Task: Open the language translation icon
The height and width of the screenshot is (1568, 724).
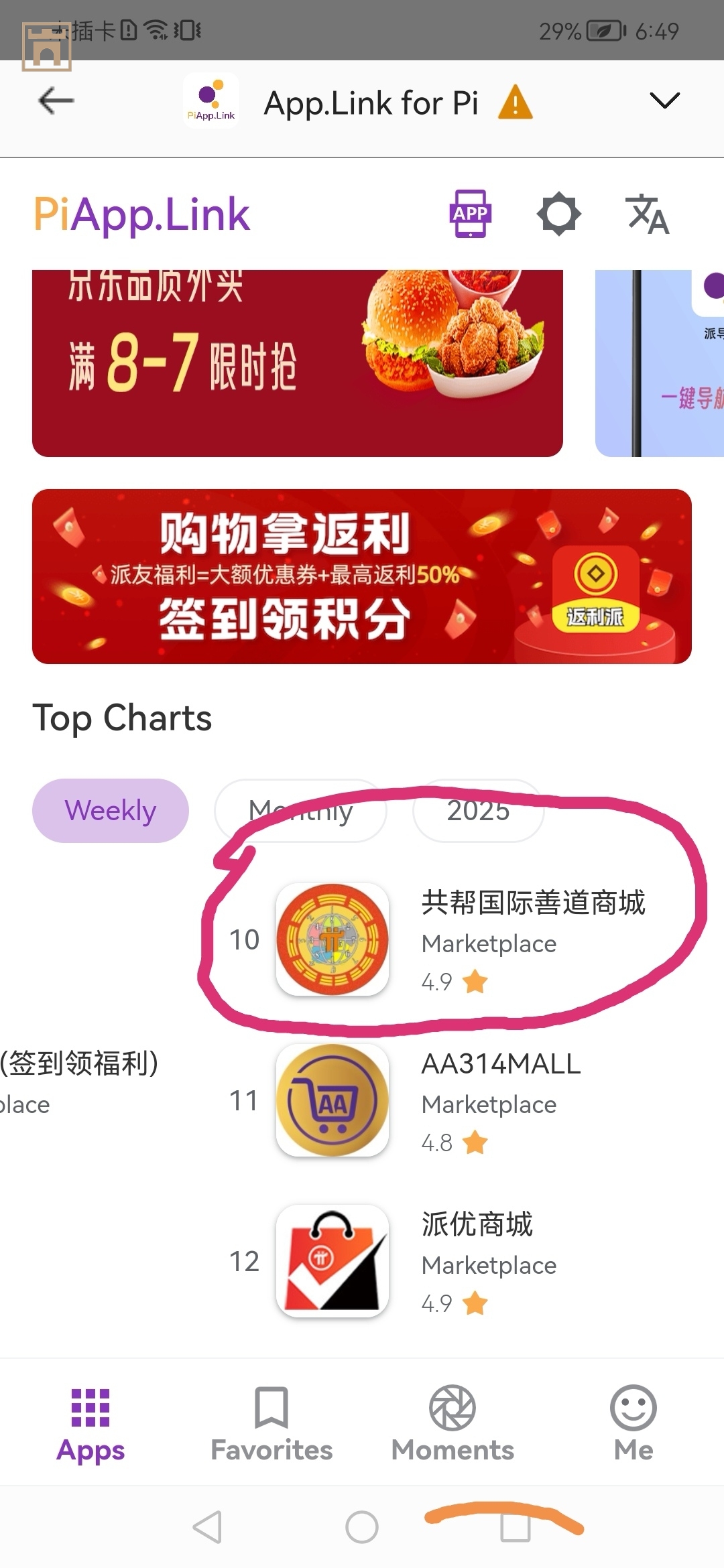Action: click(x=646, y=214)
